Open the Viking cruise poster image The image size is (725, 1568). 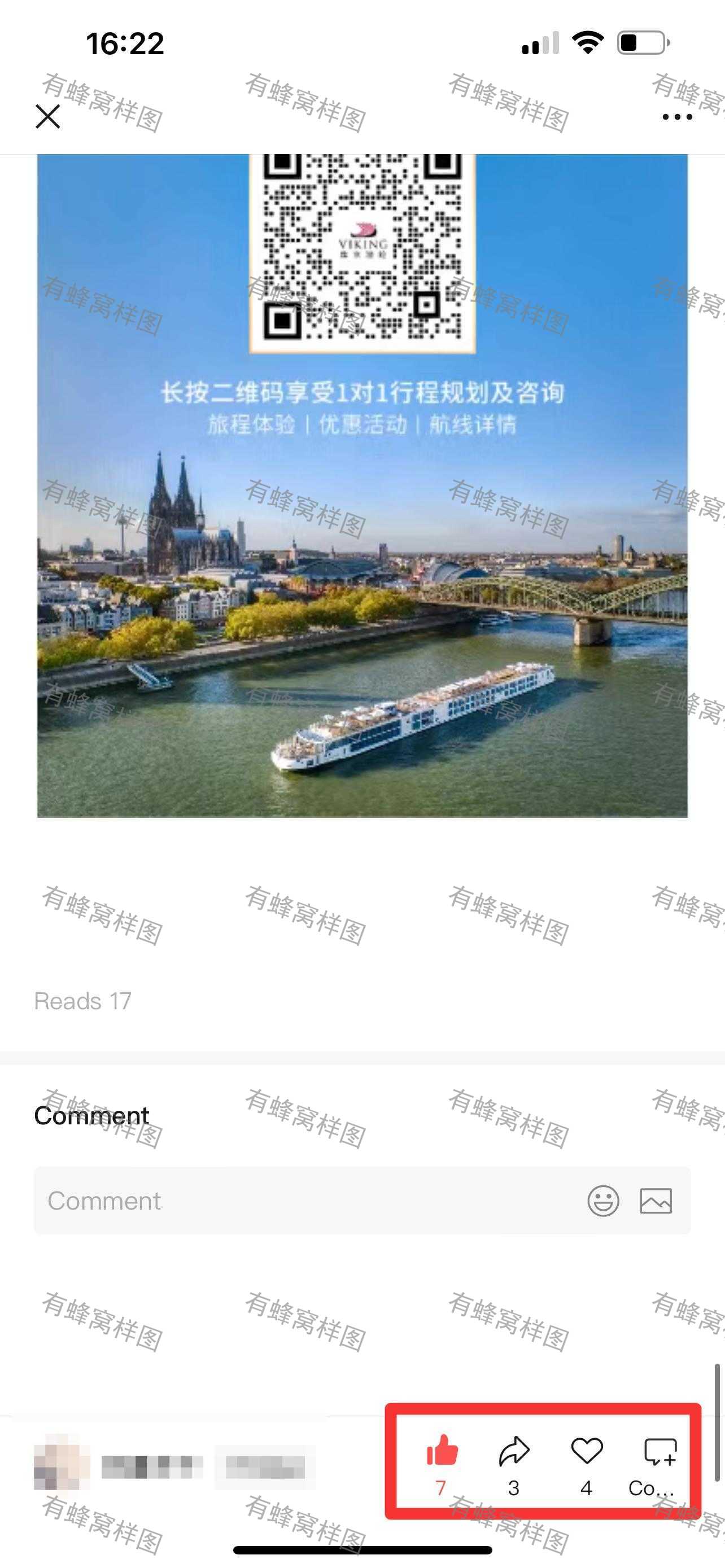pyautogui.click(x=362, y=485)
